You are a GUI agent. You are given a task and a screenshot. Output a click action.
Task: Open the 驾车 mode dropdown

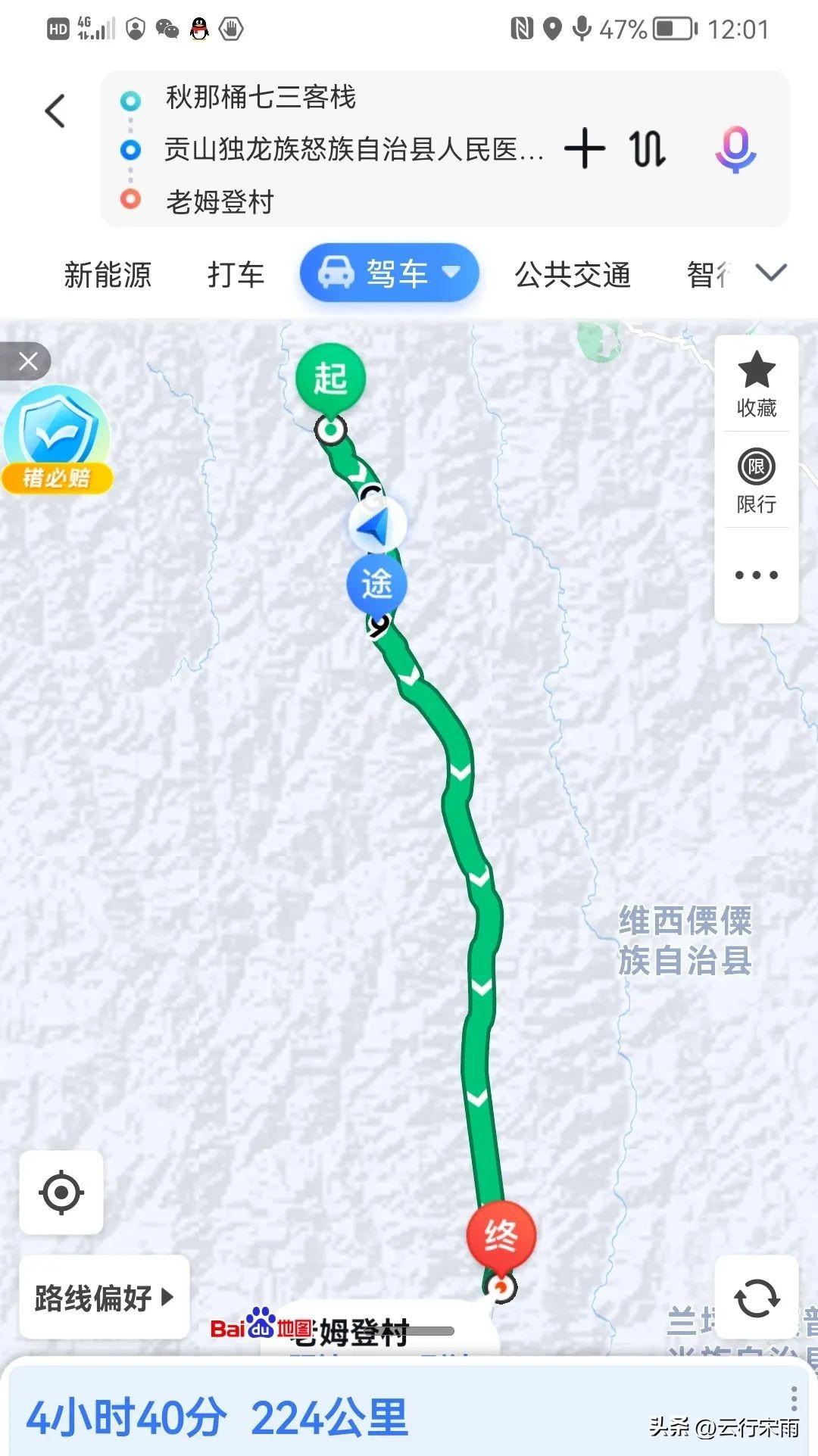pyautogui.click(x=389, y=273)
